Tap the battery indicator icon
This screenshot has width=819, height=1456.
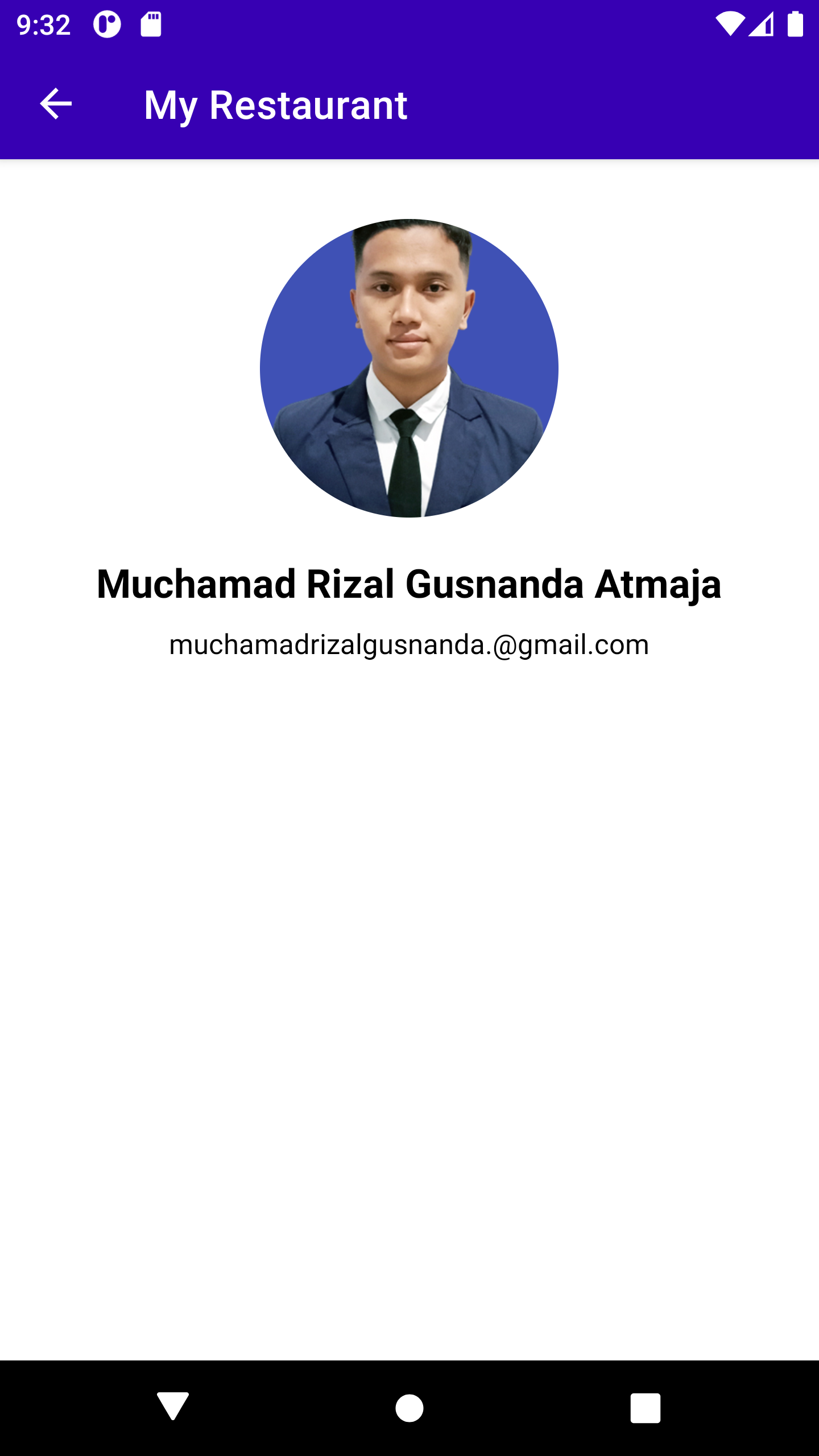pyautogui.click(x=795, y=24)
